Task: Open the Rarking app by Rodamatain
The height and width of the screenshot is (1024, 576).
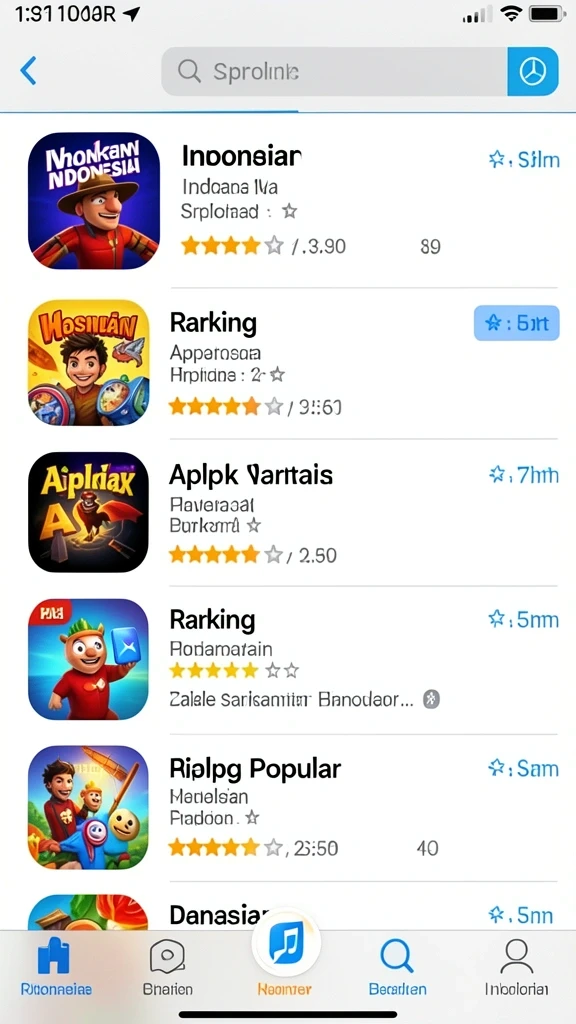Action: point(294,660)
